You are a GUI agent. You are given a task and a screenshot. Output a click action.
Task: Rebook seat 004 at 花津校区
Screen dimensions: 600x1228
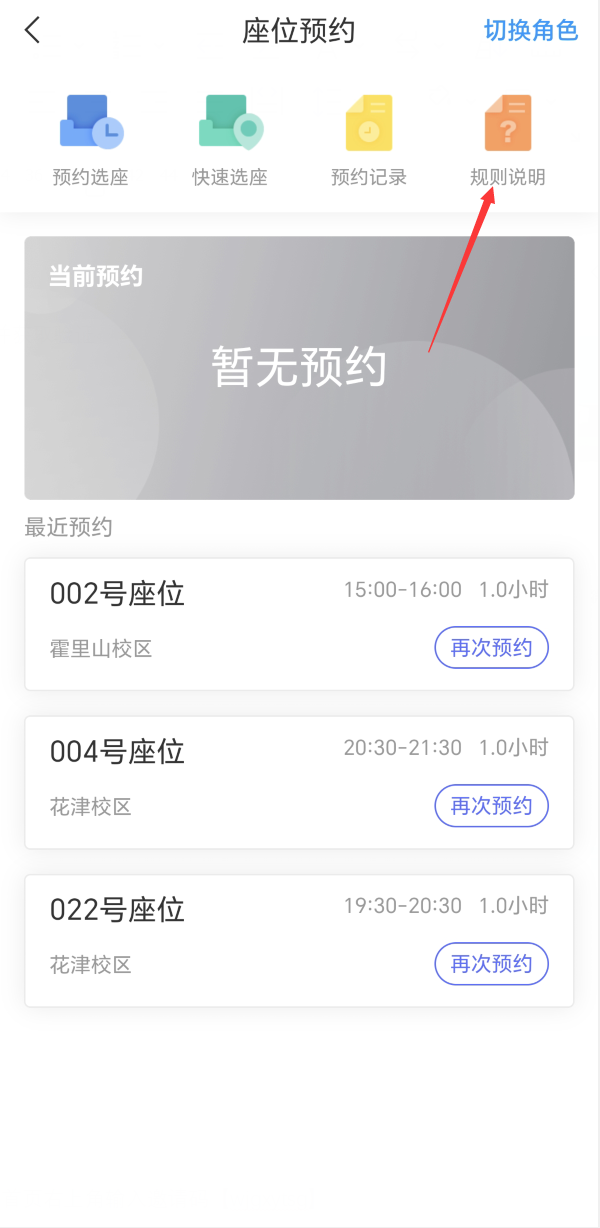click(491, 806)
